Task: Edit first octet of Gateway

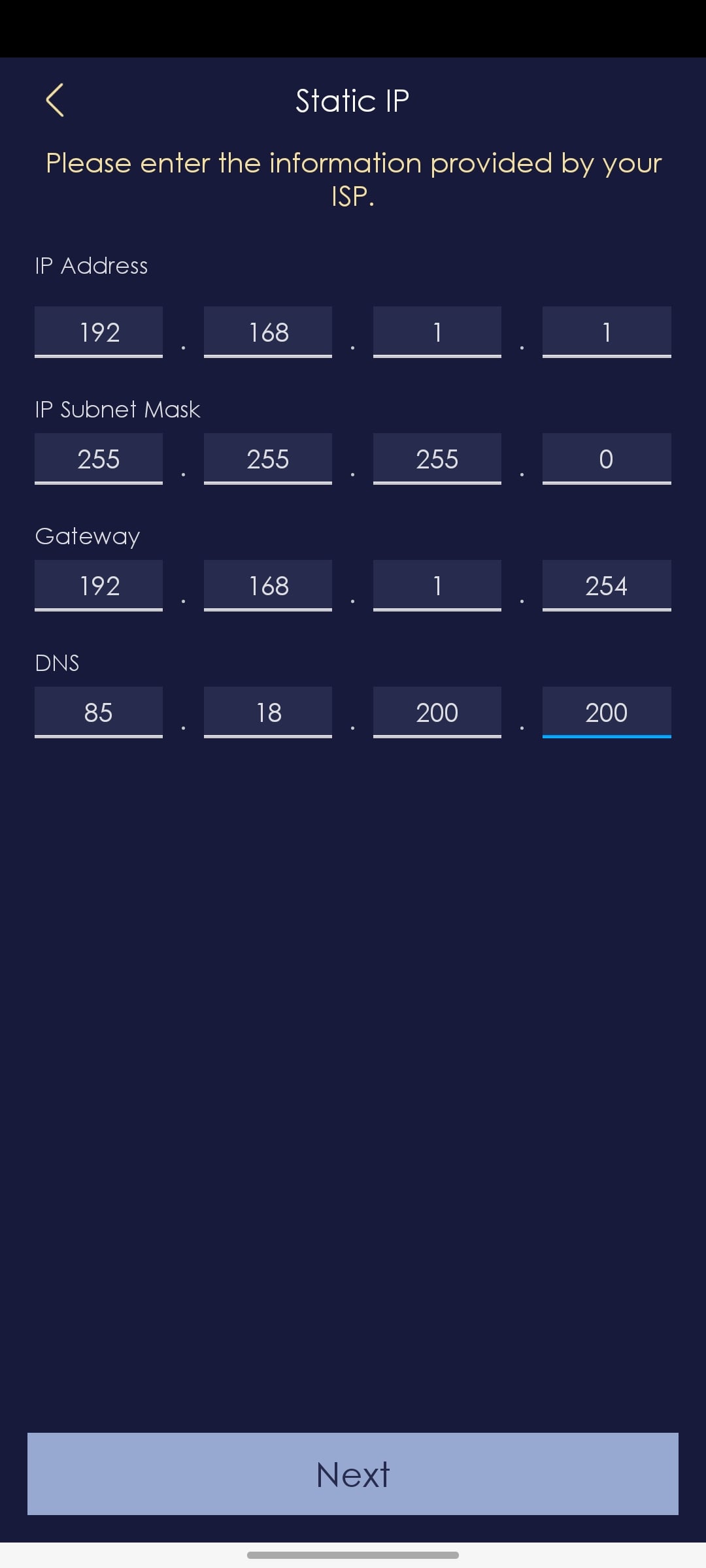Action: point(99,585)
